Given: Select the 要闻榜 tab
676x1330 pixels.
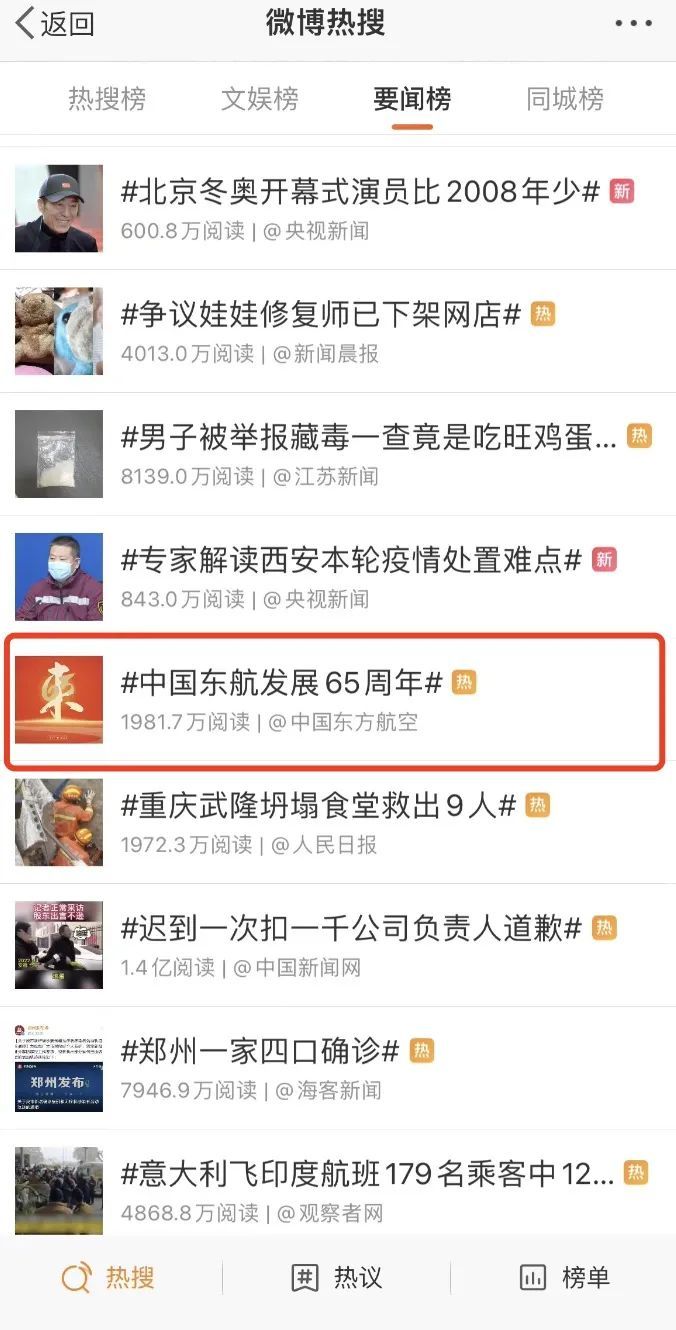Looking at the screenshot, I should (412, 99).
